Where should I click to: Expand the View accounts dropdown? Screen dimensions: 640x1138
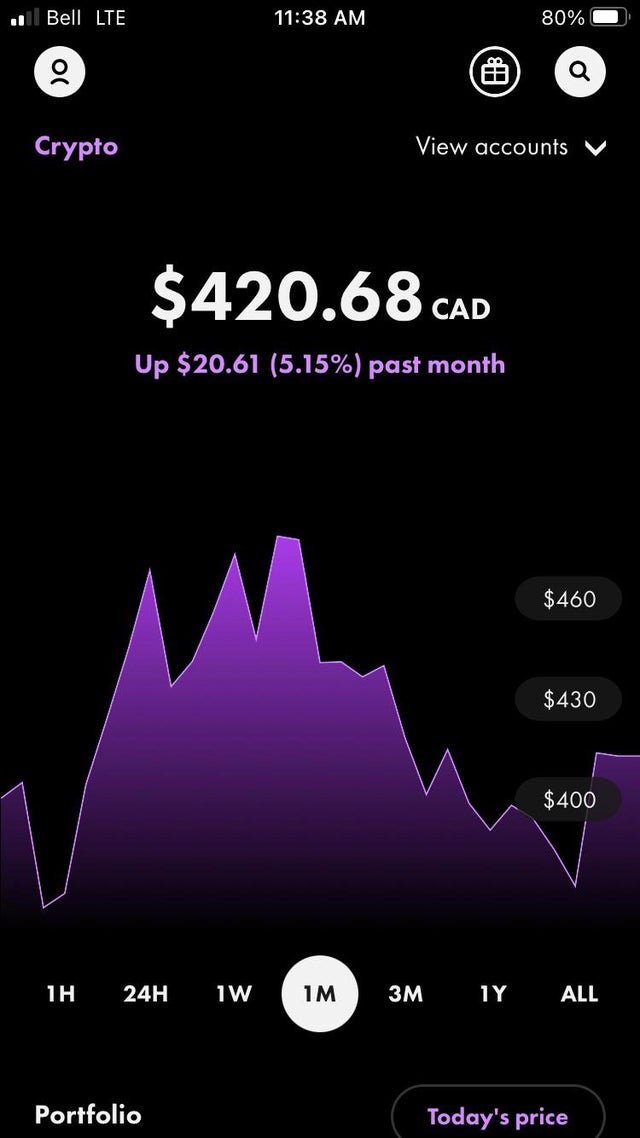(511, 147)
